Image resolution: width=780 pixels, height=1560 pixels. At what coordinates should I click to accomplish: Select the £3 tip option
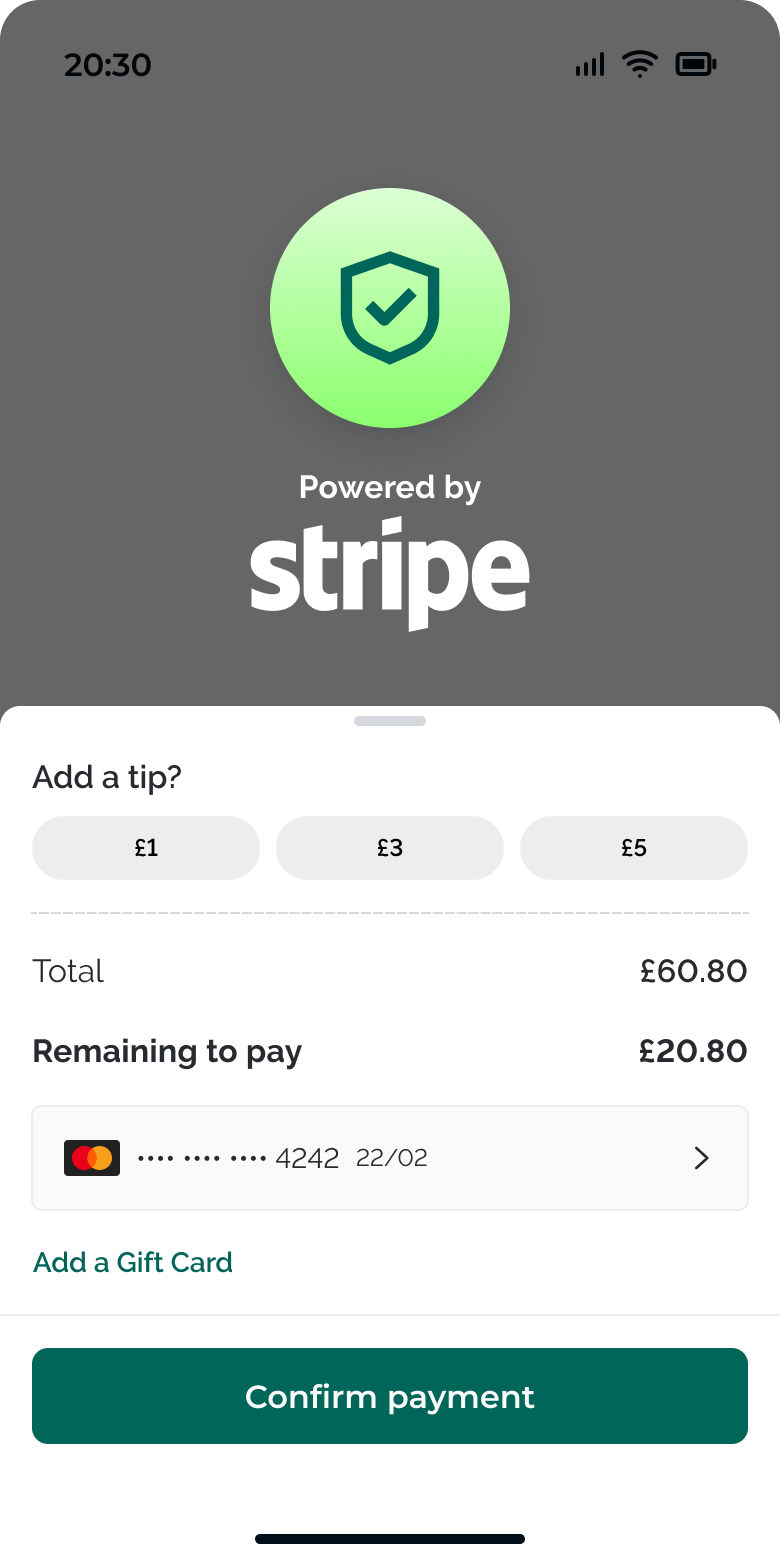390,847
